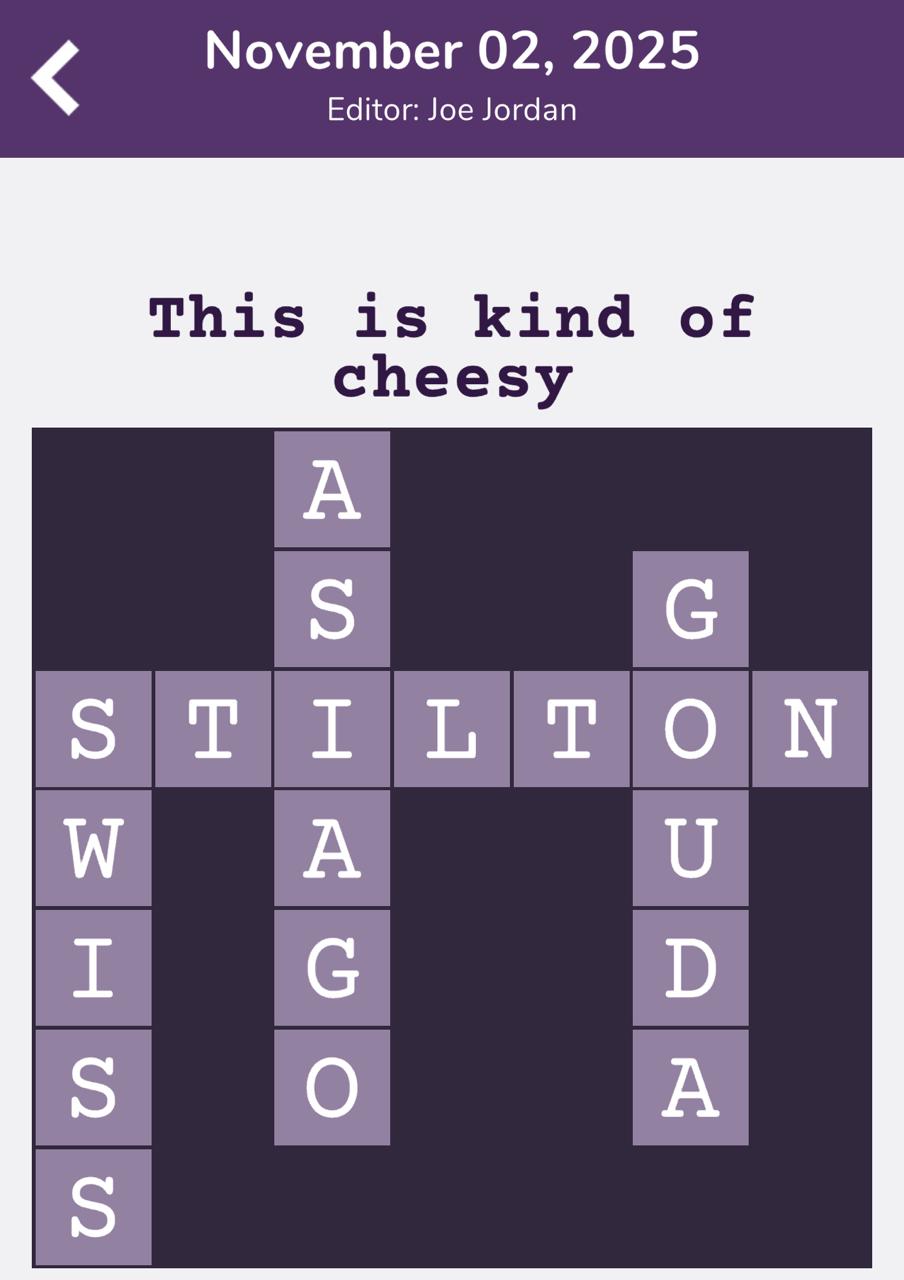
Task: Click the O tile at ASIAGO's bottom
Action: click(x=332, y=1089)
